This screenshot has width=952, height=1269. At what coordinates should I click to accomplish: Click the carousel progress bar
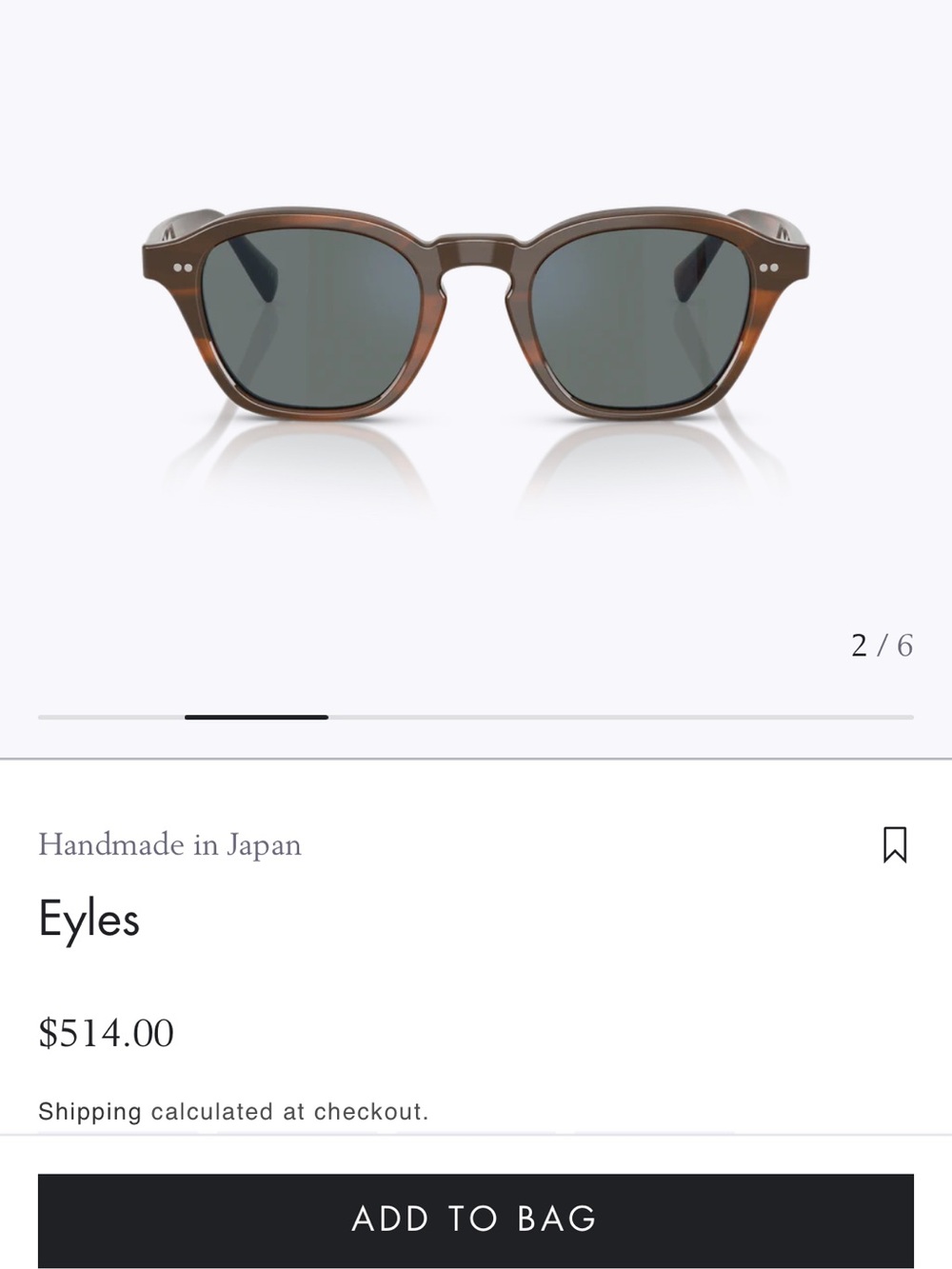[476, 717]
